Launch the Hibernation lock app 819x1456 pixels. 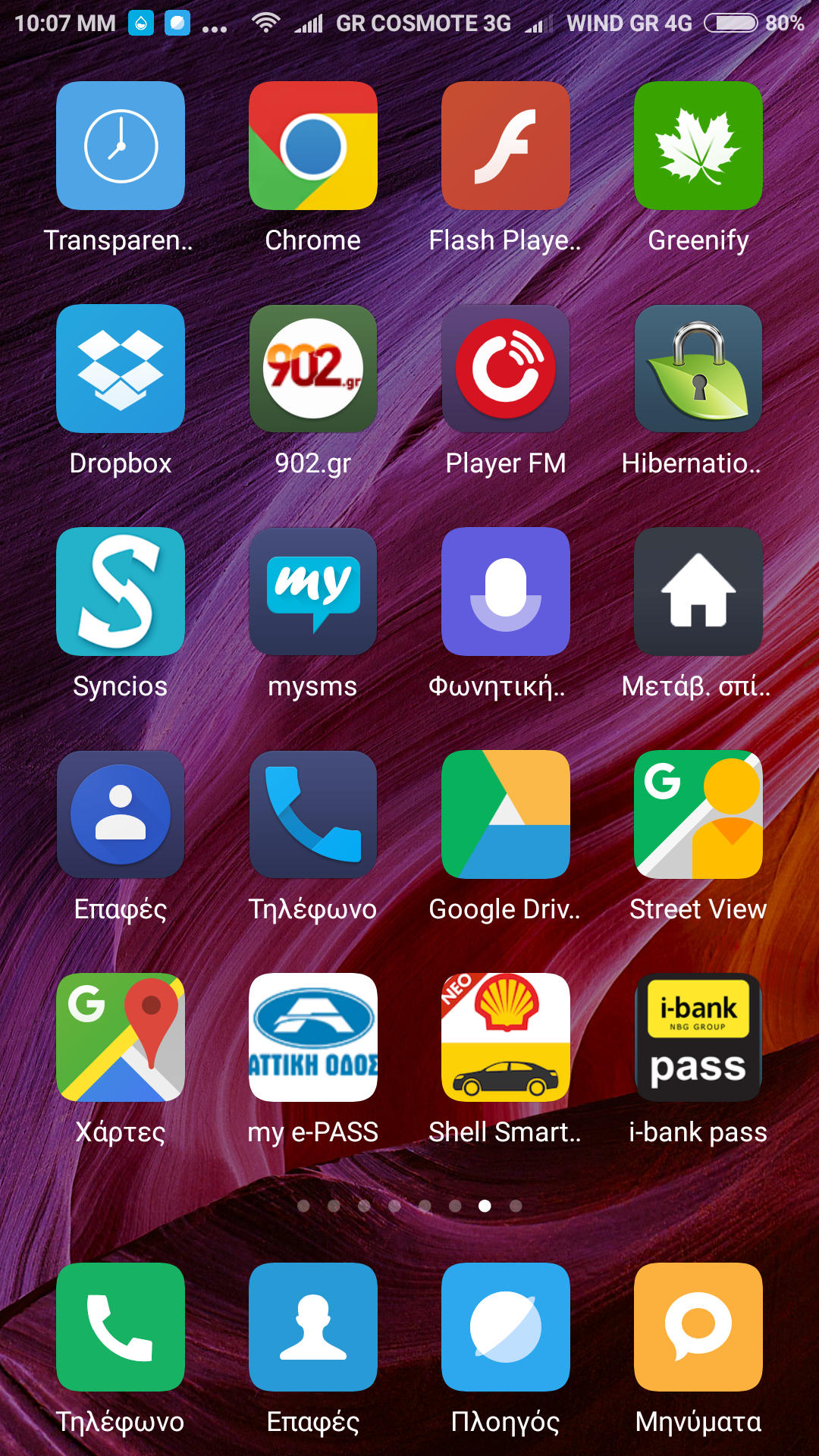coord(698,369)
